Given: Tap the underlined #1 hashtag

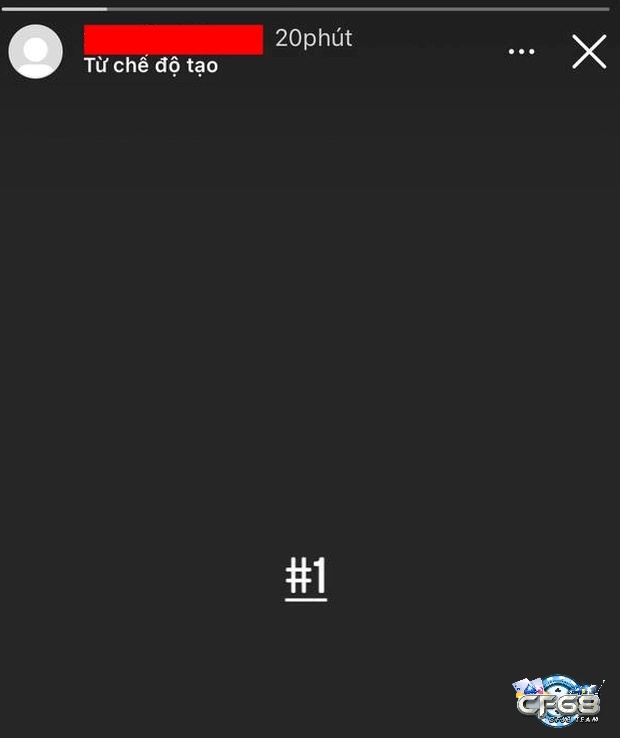Looking at the screenshot, I should click(x=306, y=577).
